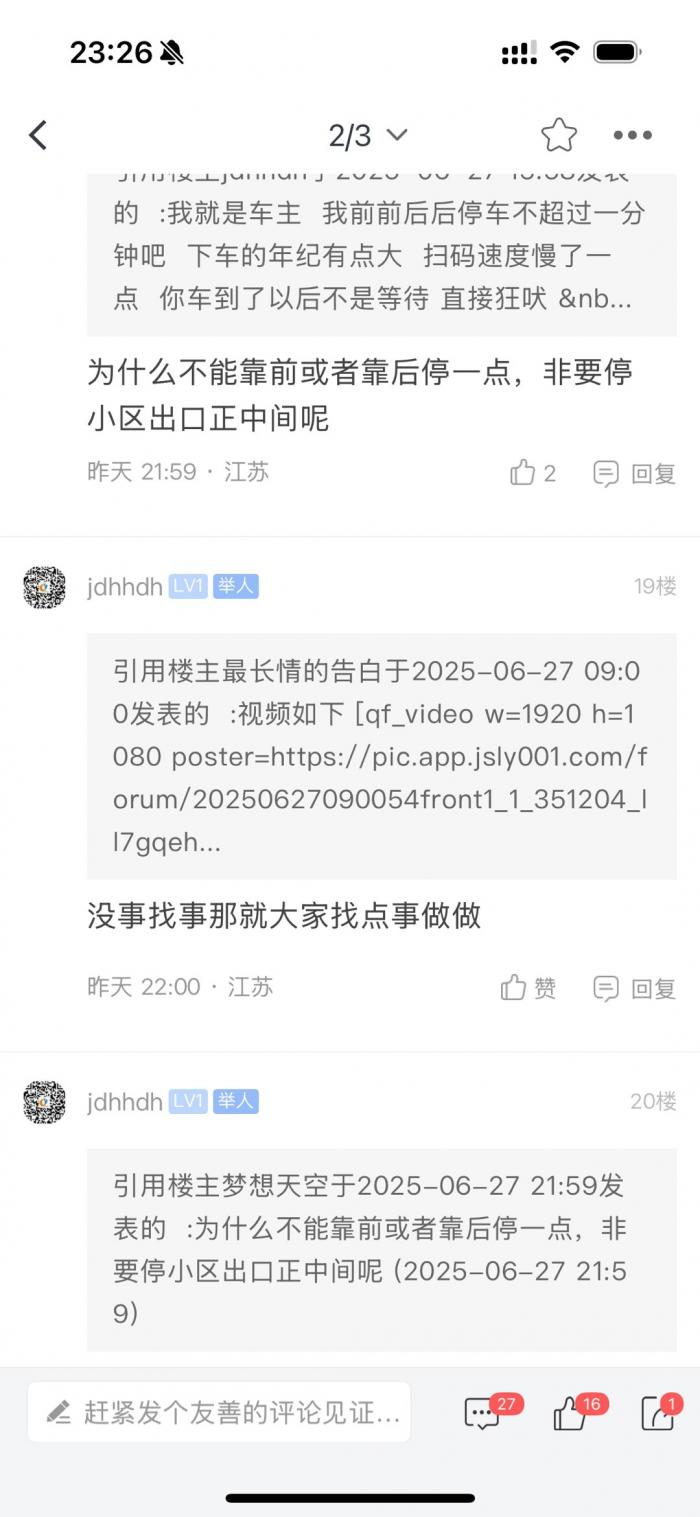The height and width of the screenshot is (1517, 700).
Task: Open jdhhdh's avatar on floor 20
Action: pos(44,1102)
